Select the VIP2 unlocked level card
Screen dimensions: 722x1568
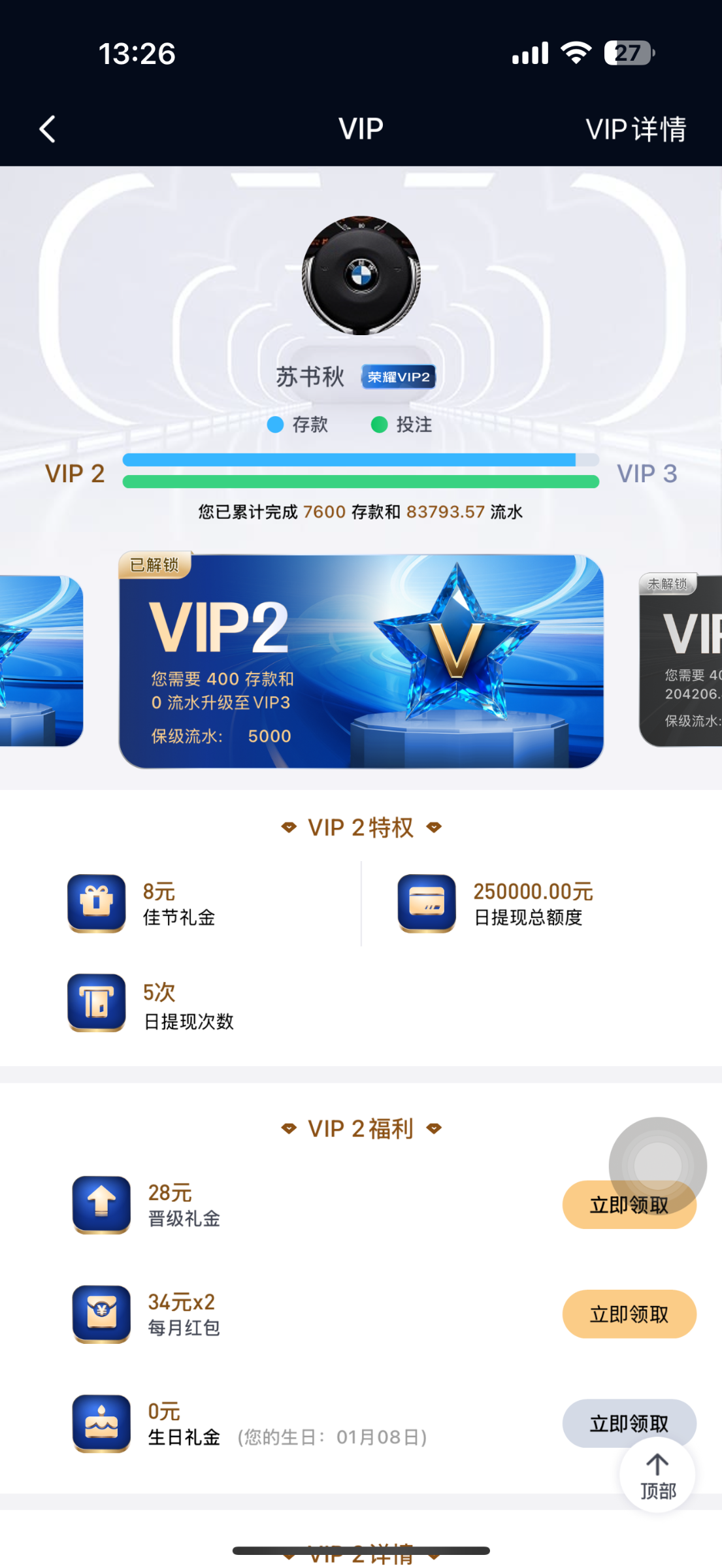(361, 661)
